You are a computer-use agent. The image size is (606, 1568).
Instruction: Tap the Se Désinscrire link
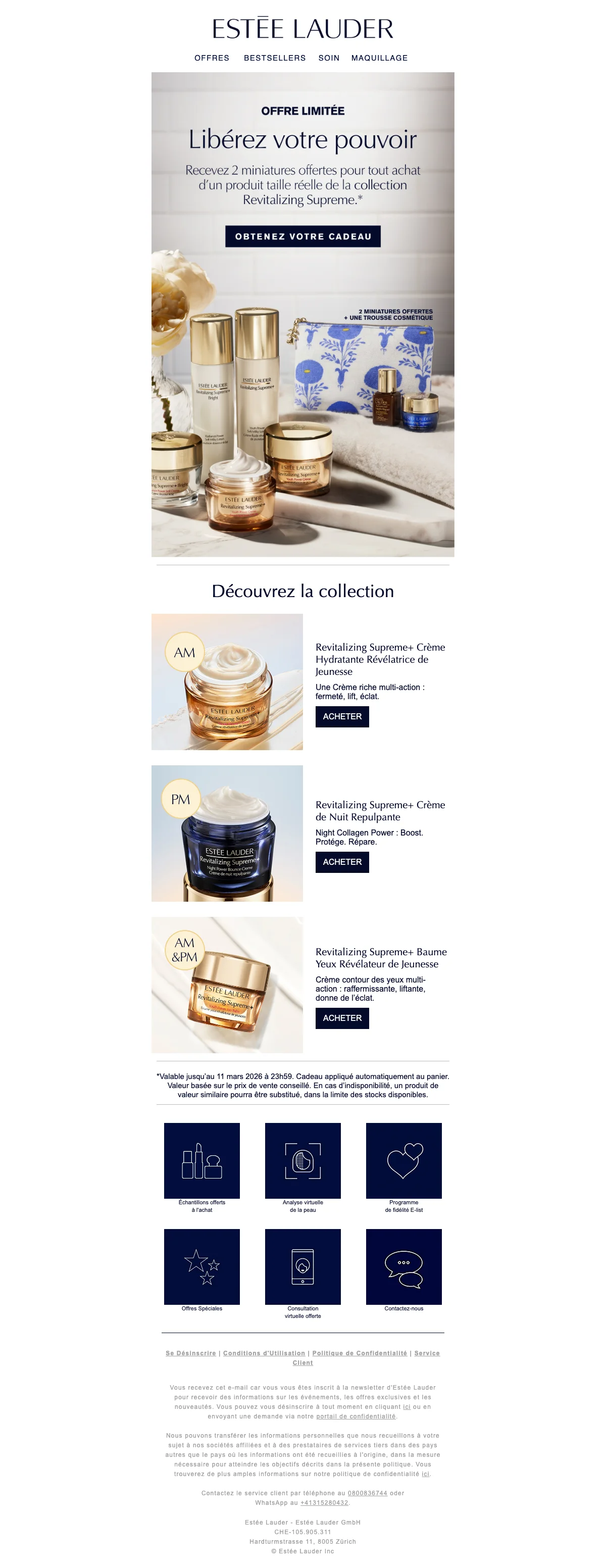pyautogui.click(x=190, y=1353)
